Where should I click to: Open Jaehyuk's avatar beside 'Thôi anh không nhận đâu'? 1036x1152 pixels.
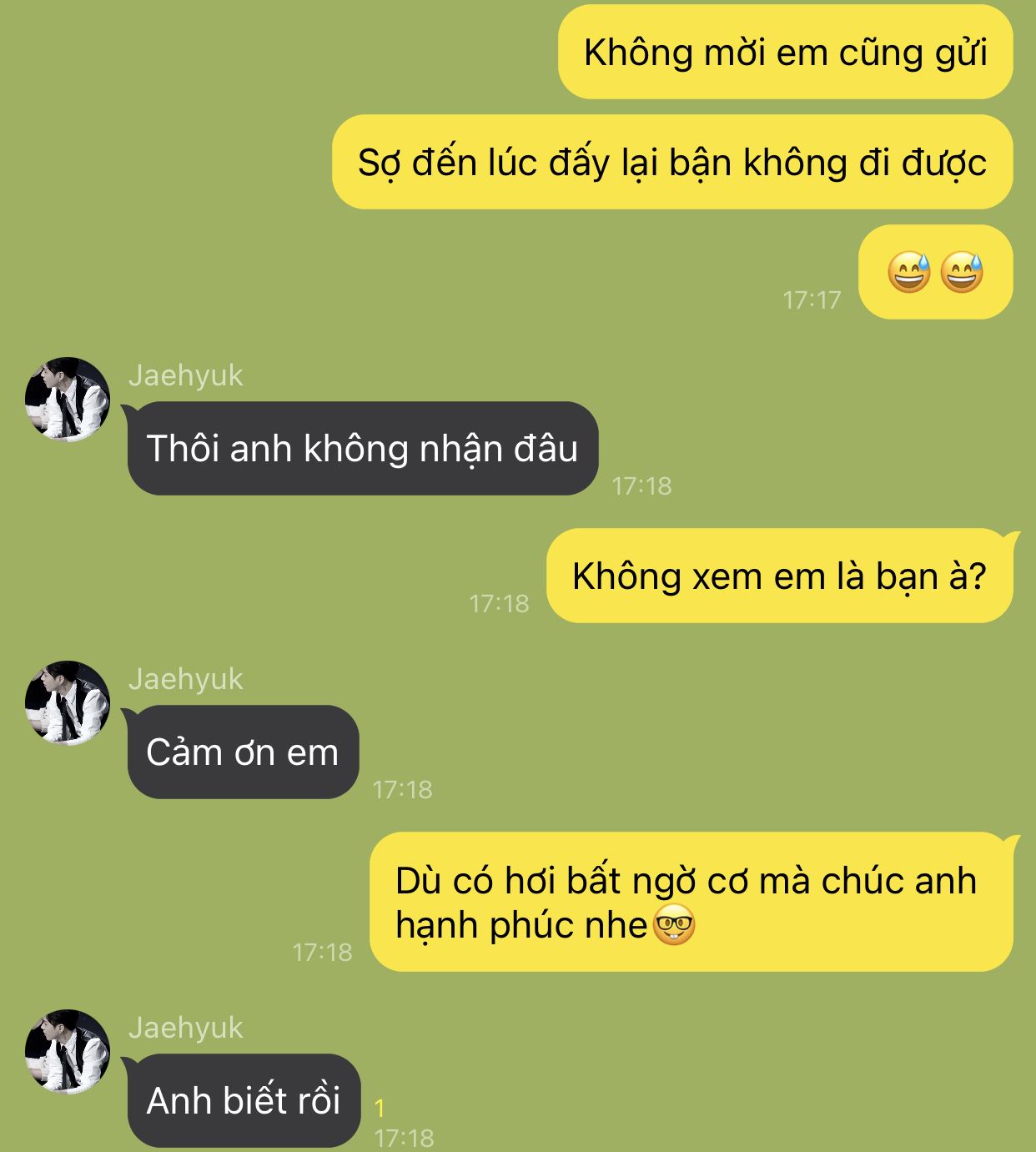pyautogui.click(x=67, y=399)
